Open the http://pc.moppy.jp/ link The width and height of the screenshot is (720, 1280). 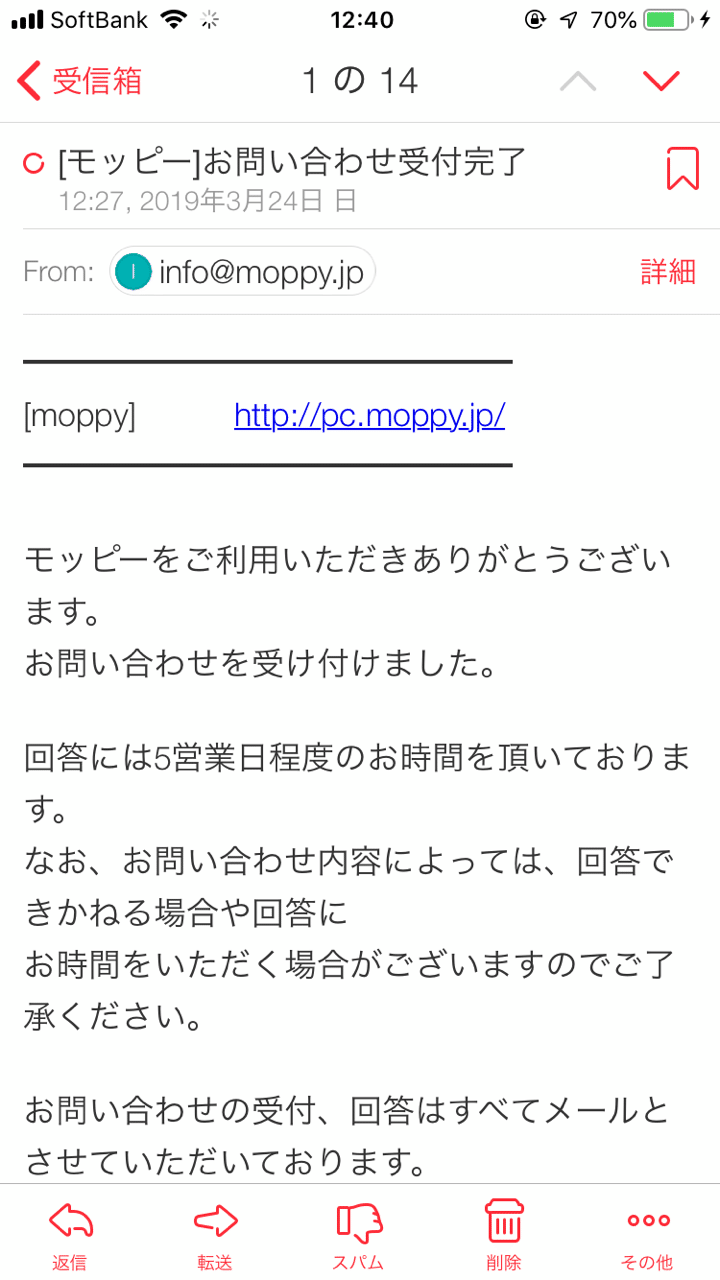pos(369,415)
